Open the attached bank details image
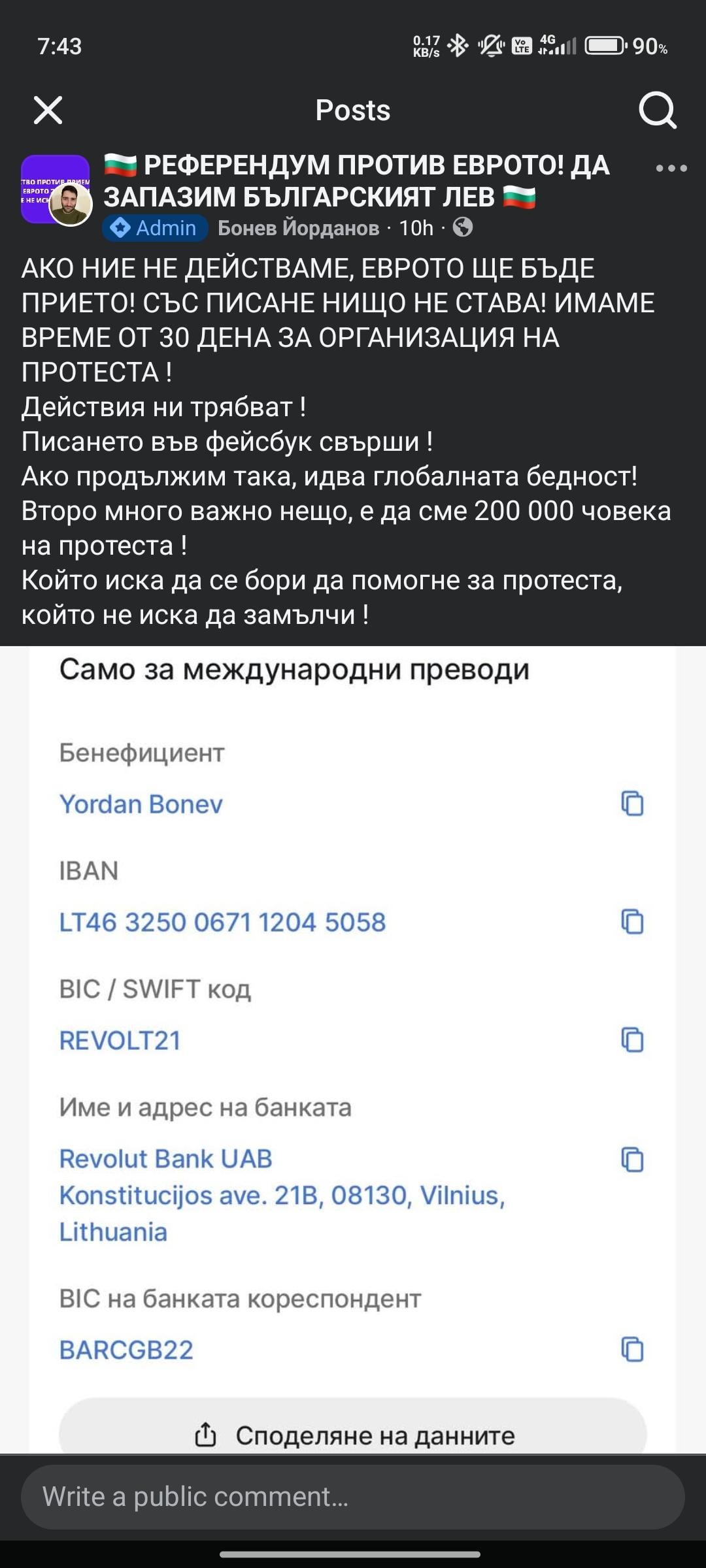The height and width of the screenshot is (1568, 706). (x=353, y=1050)
